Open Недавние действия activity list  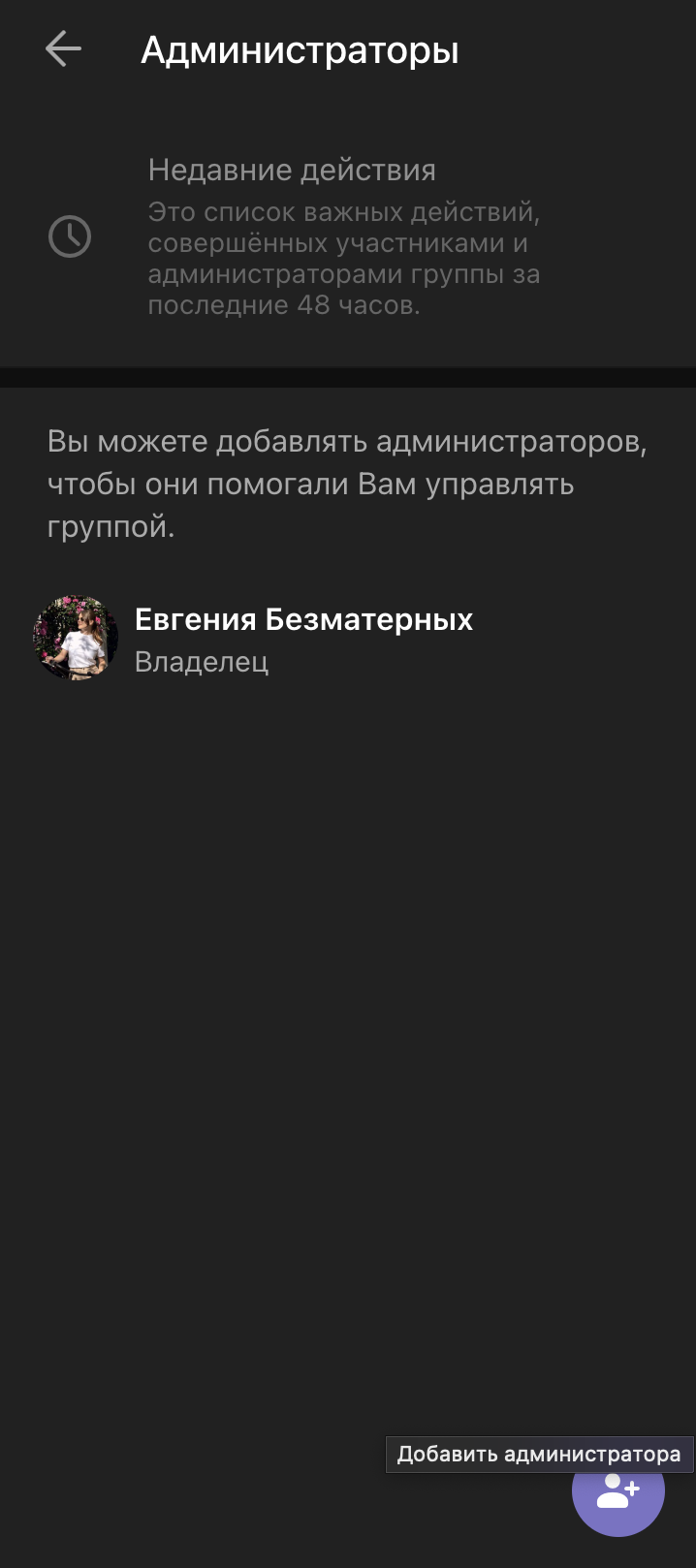(x=348, y=236)
